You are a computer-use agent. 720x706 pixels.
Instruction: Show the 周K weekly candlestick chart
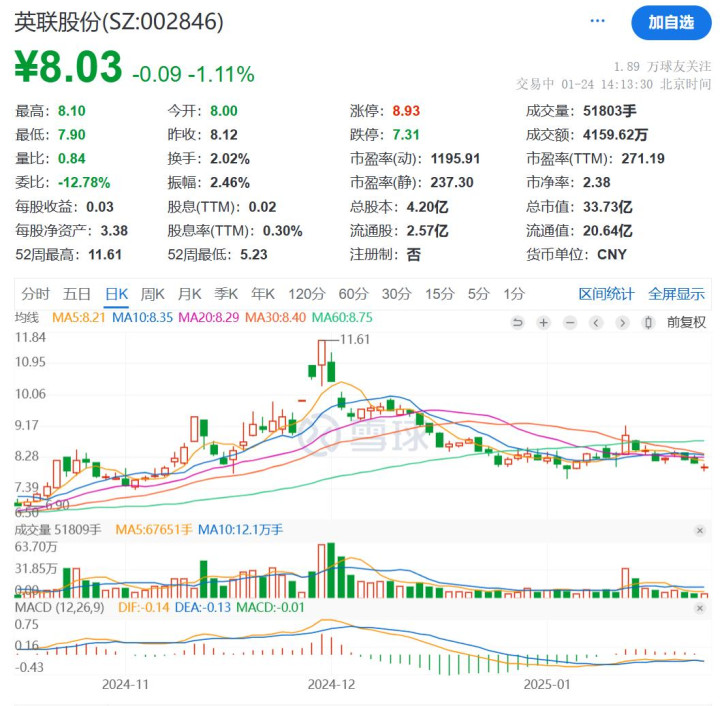click(153, 294)
